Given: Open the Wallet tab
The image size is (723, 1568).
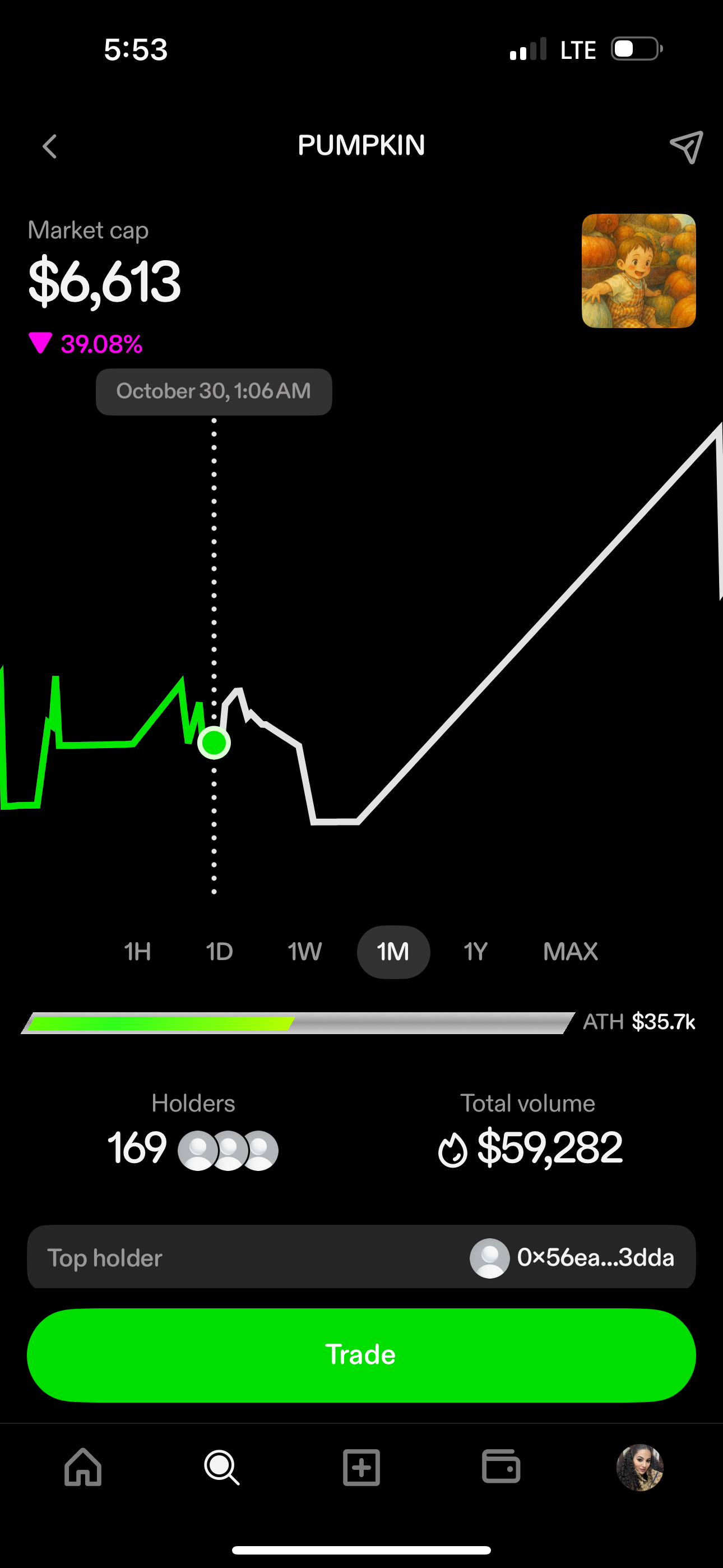Looking at the screenshot, I should [501, 1467].
